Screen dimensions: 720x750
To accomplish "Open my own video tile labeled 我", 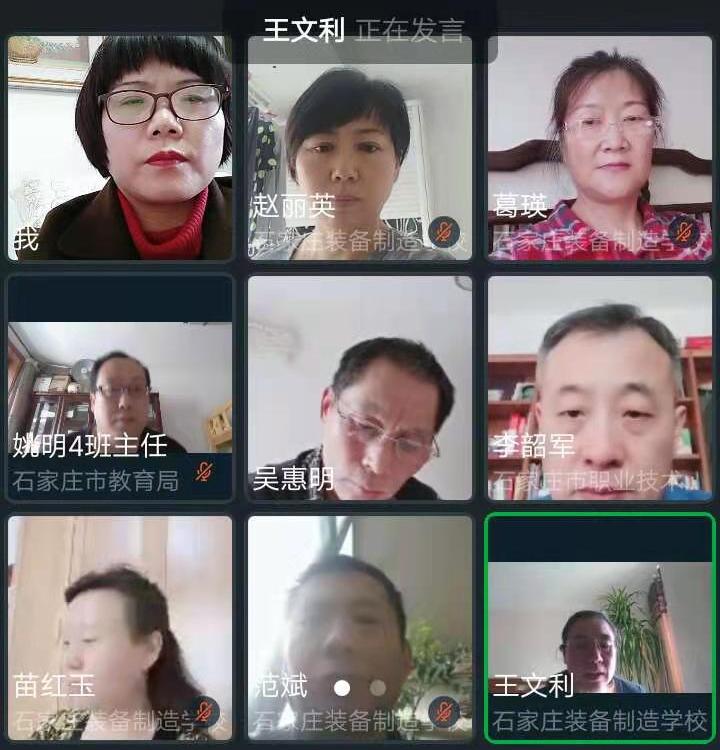I will [x=120, y=148].
